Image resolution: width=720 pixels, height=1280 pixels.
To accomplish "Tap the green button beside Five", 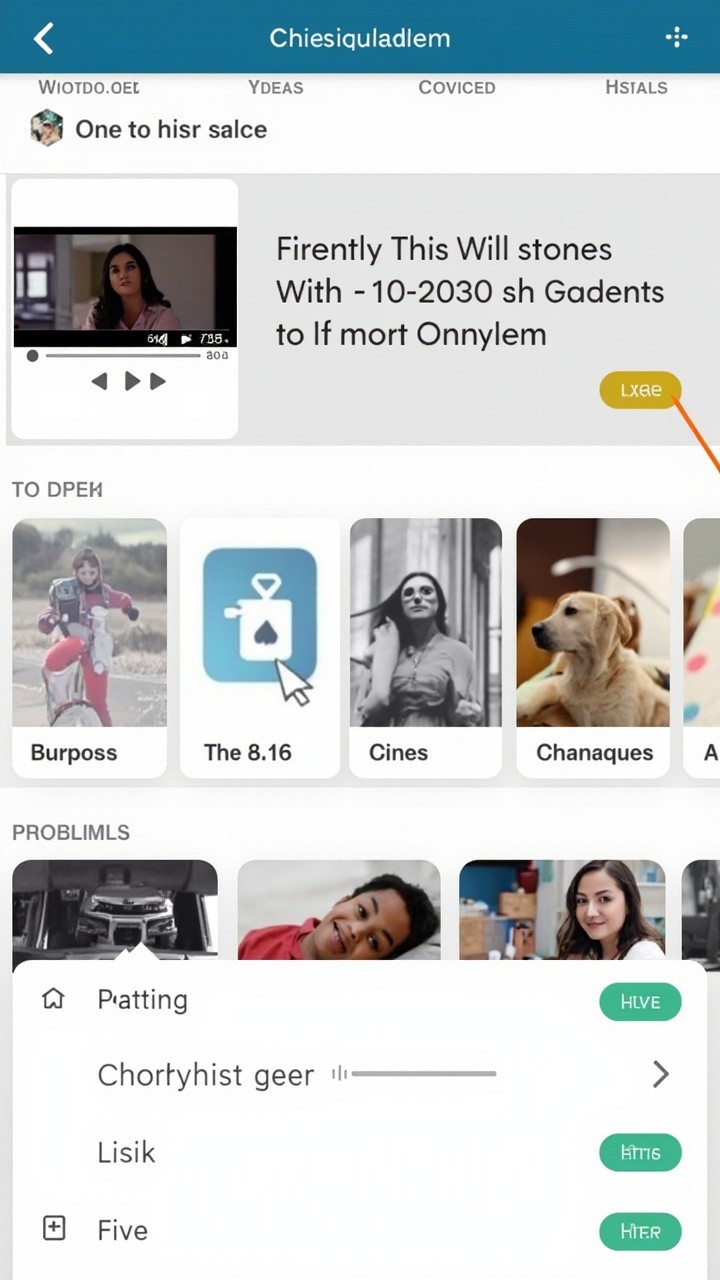I will pos(640,1231).
